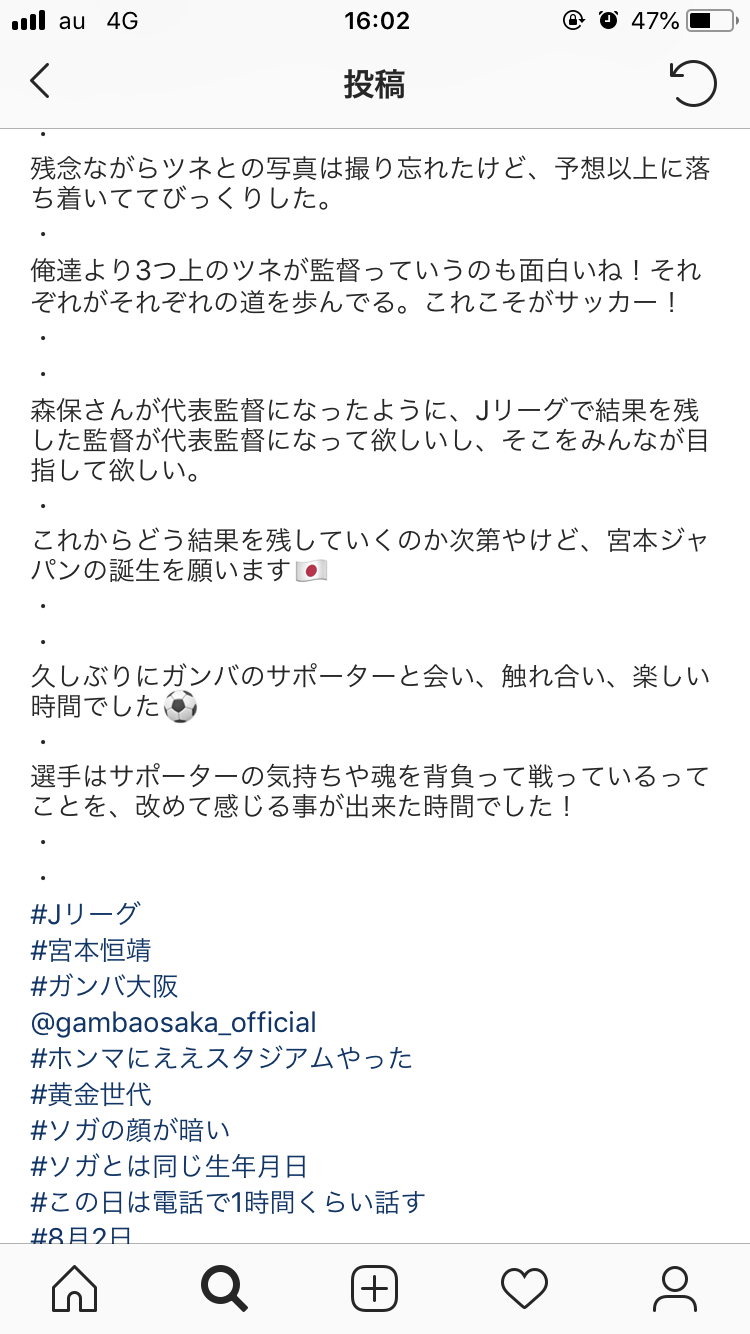
Task: Open the #黄金世代 hashtag
Action: coord(91,1094)
